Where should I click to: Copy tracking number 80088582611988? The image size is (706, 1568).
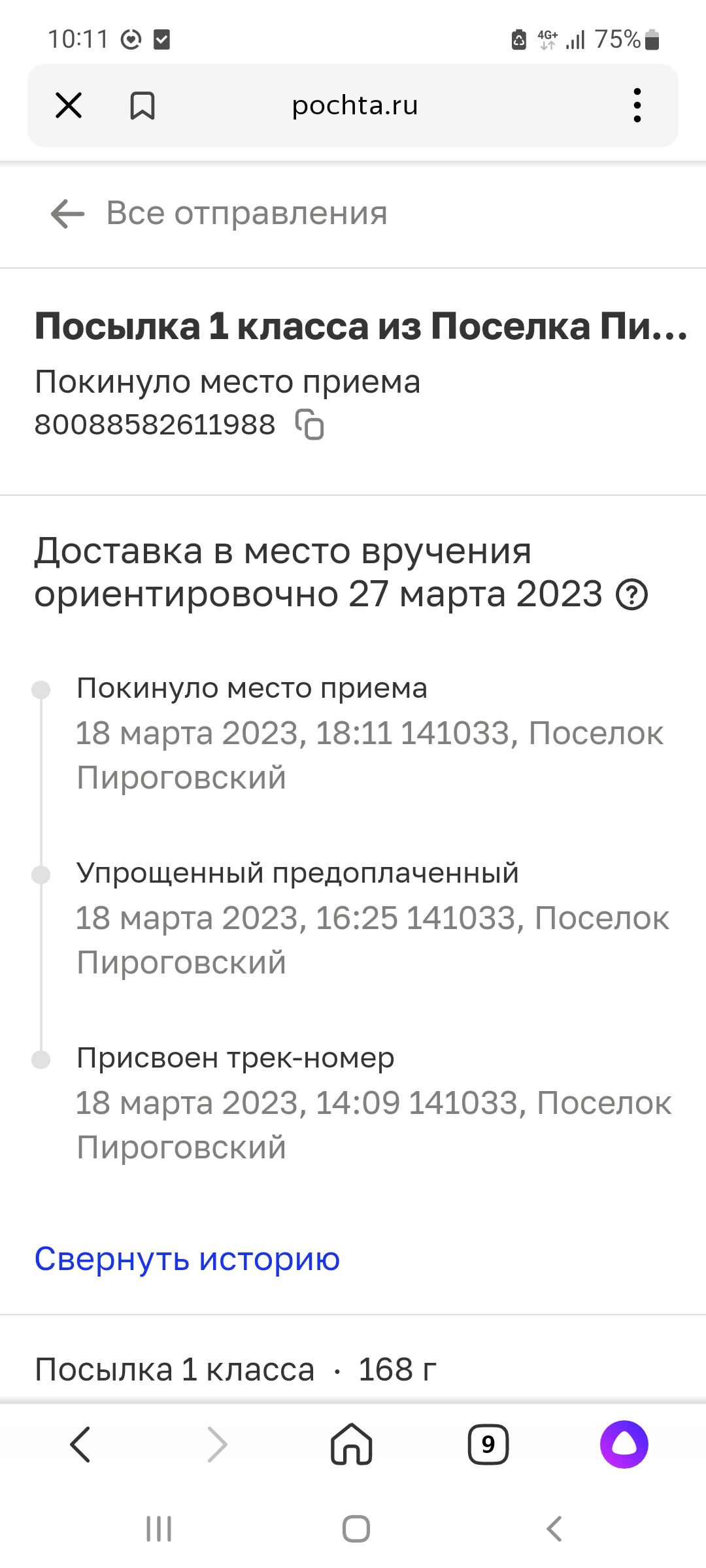[310, 425]
